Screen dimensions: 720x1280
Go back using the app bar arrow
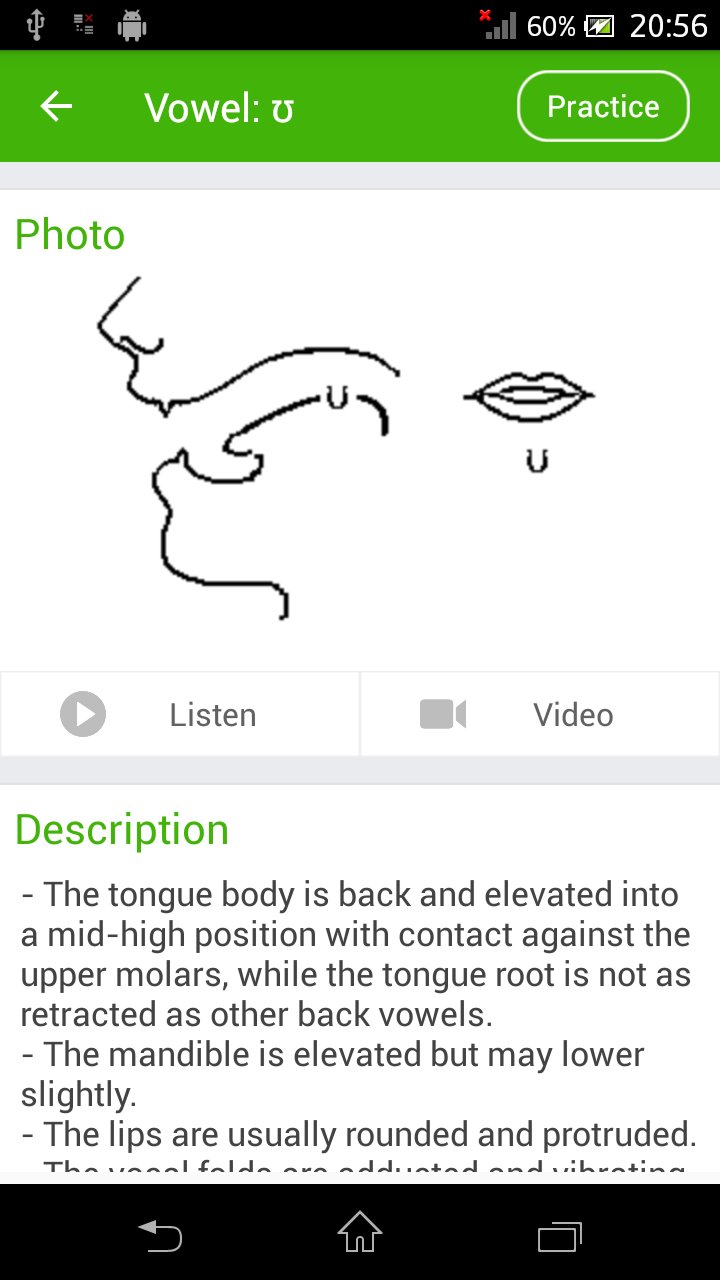coord(57,106)
